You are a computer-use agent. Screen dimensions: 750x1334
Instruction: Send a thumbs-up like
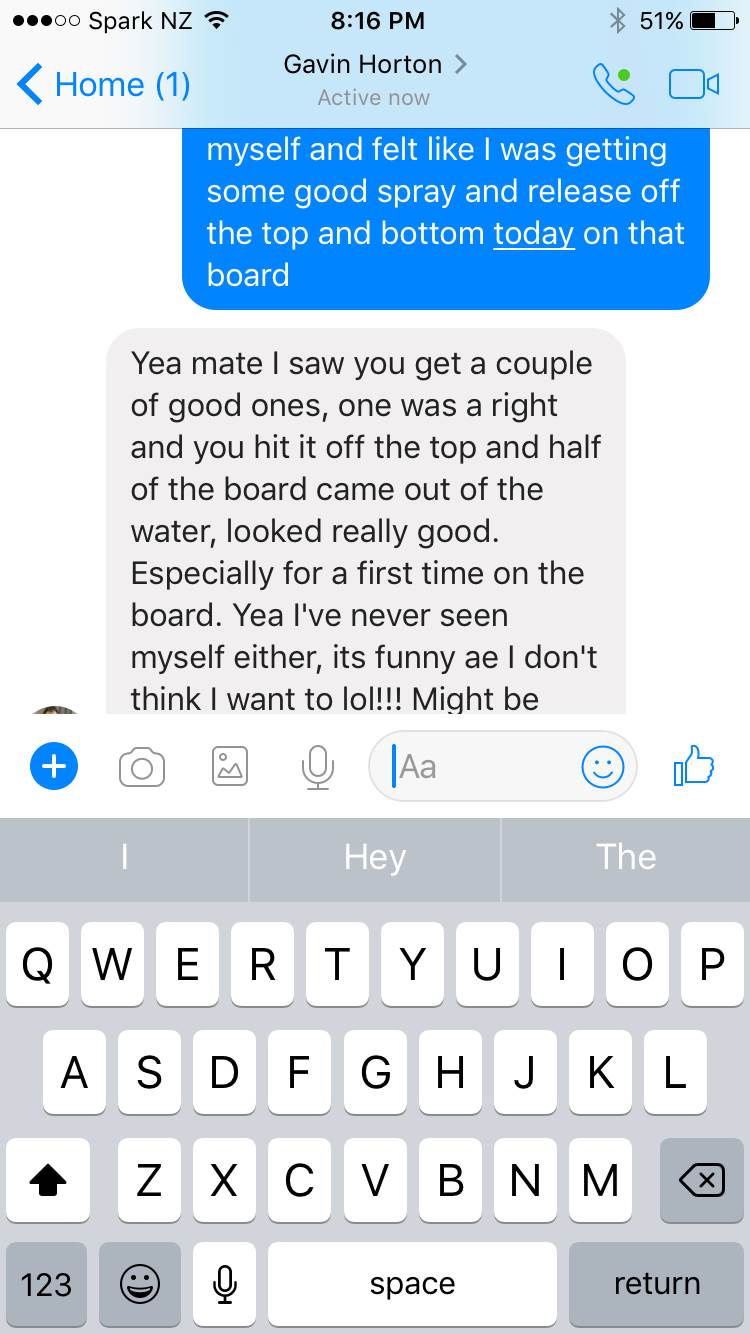coord(694,767)
